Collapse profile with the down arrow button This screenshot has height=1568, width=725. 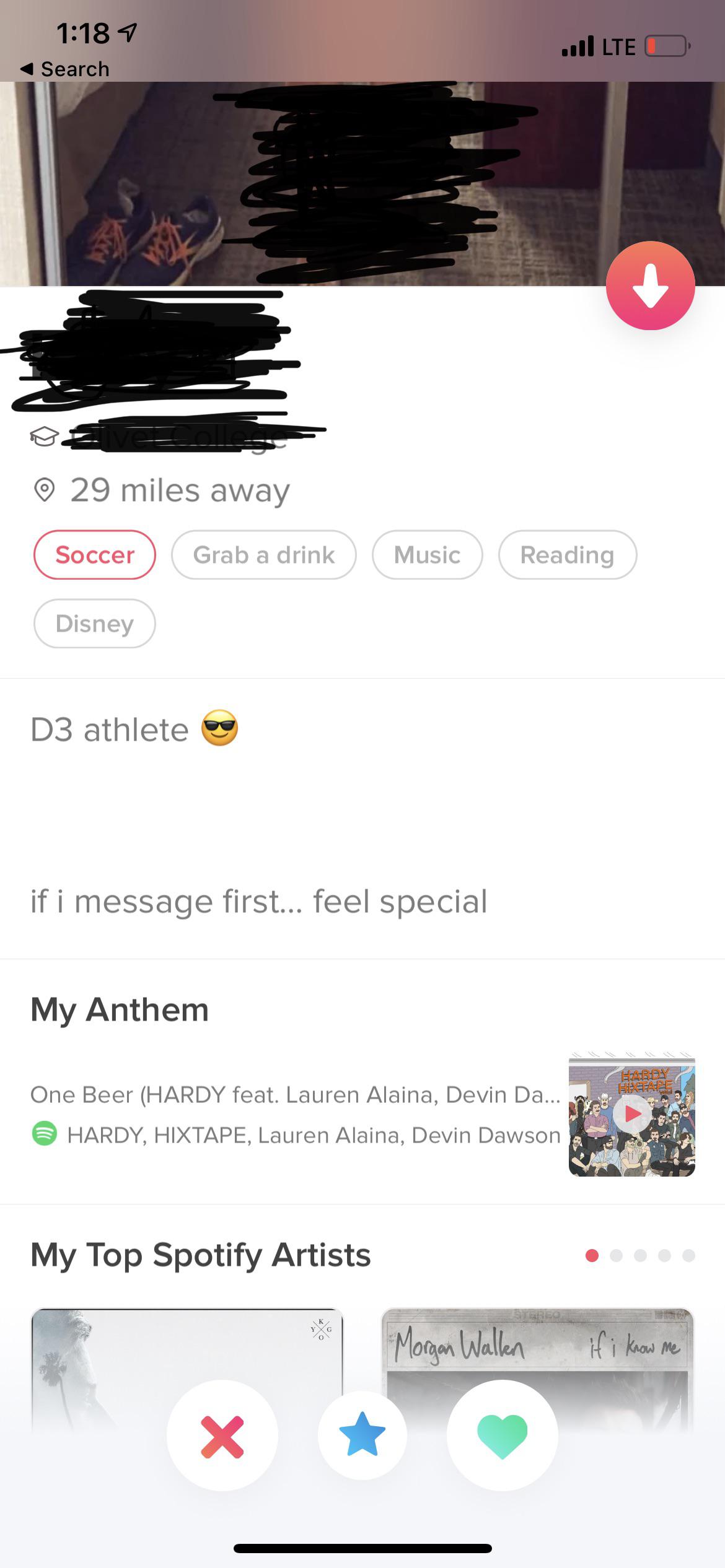coord(650,286)
